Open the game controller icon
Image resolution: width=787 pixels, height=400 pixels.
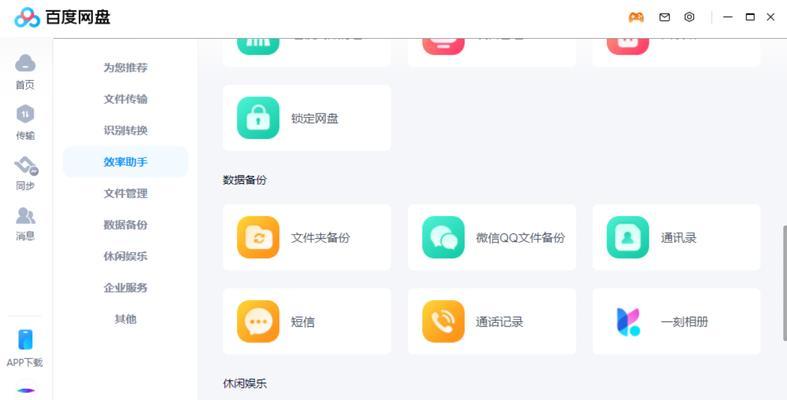[636, 17]
